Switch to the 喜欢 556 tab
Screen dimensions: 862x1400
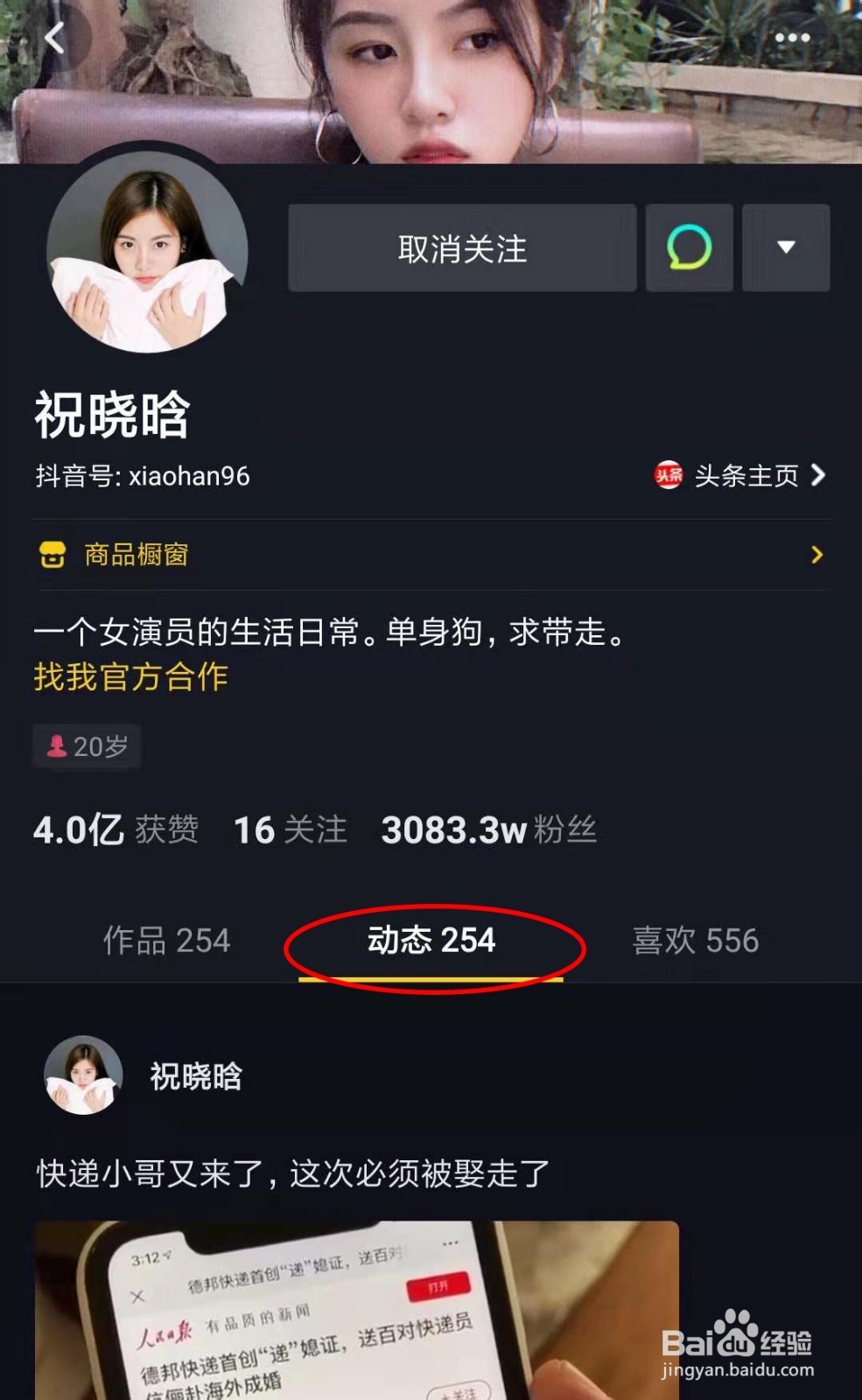(x=696, y=941)
